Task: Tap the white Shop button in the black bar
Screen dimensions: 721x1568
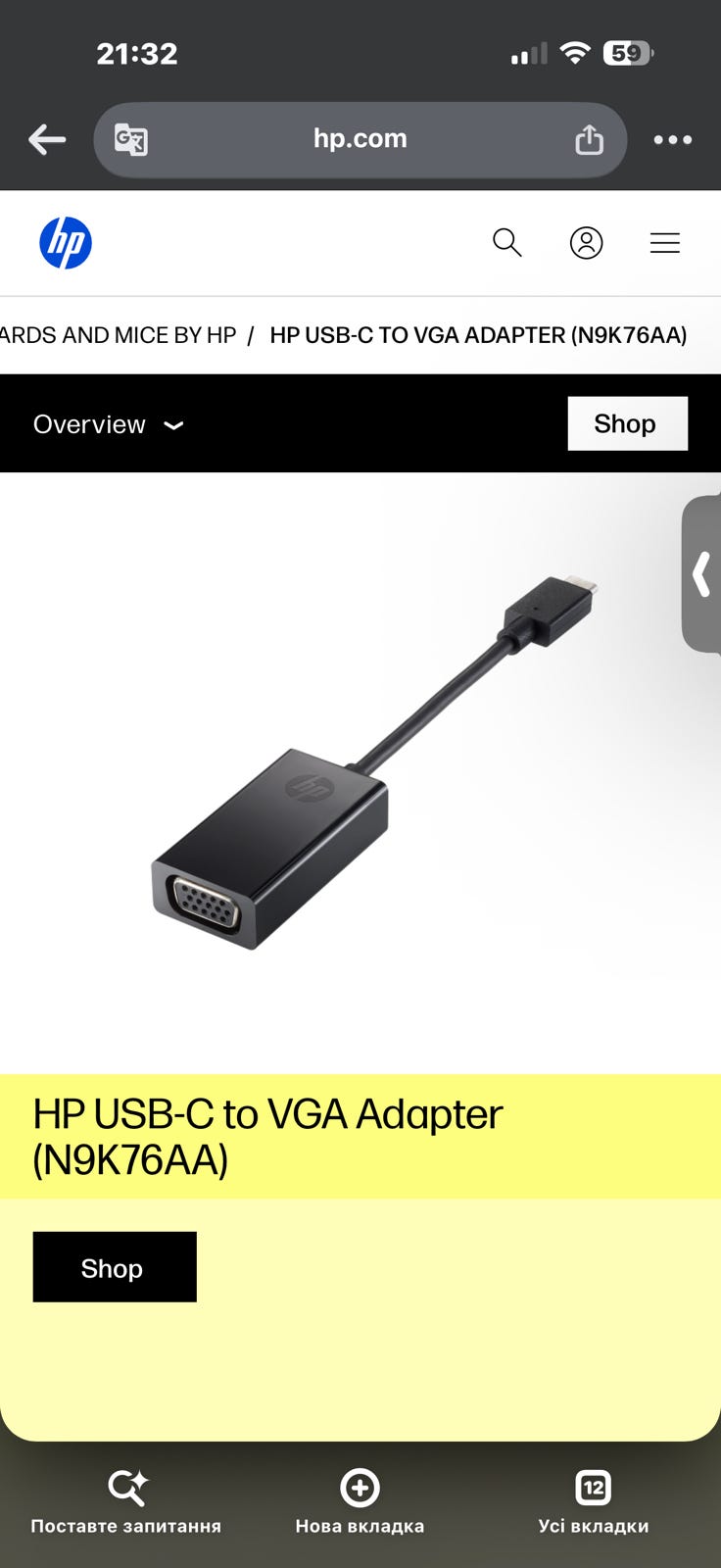Action: [x=627, y=423]
